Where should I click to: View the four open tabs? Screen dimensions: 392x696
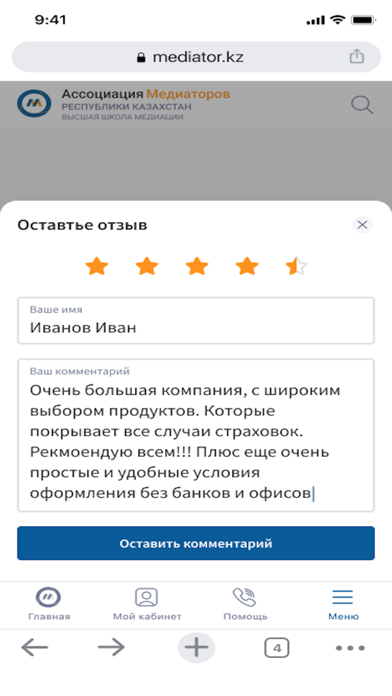[x=277, y=648]
